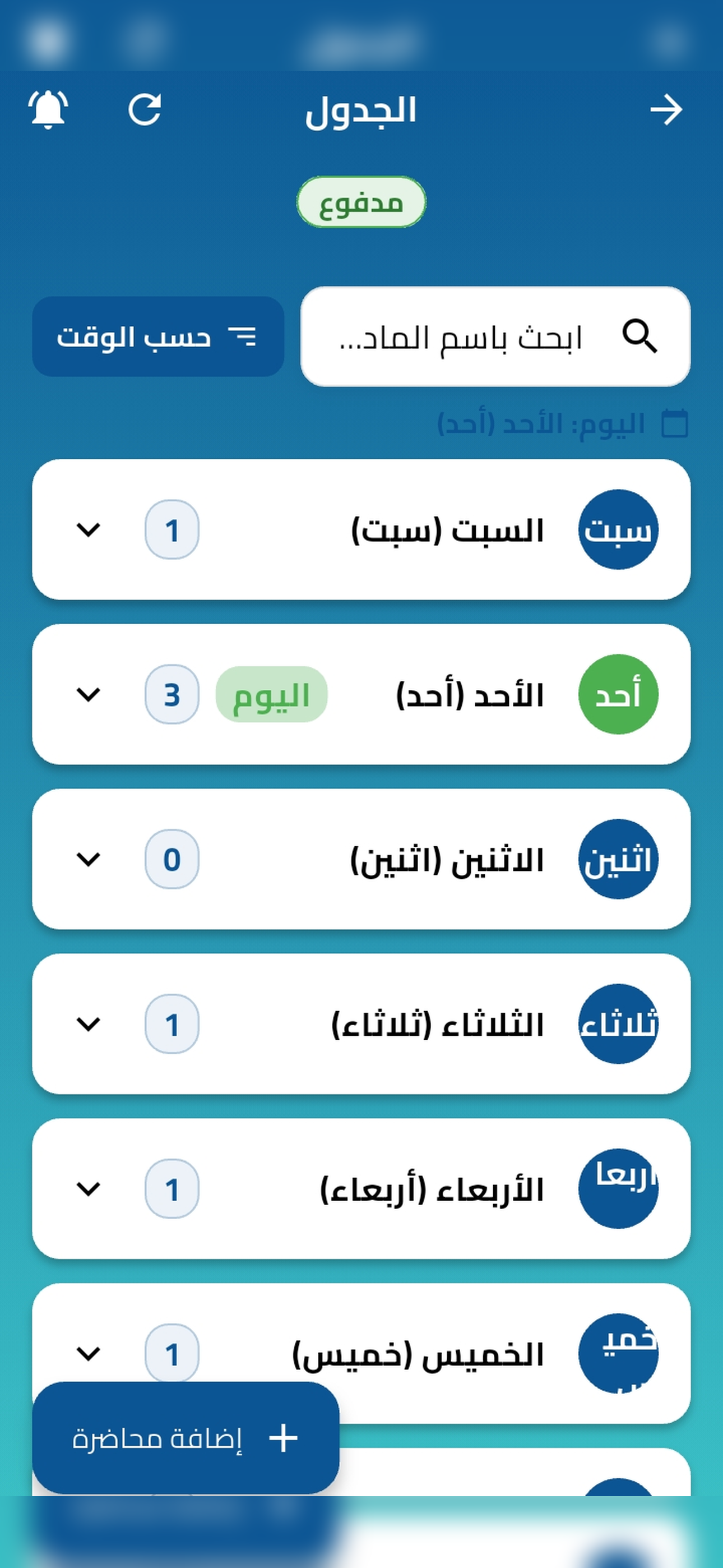Open the حسب الوقت sort button

click(x=157, y=336)
